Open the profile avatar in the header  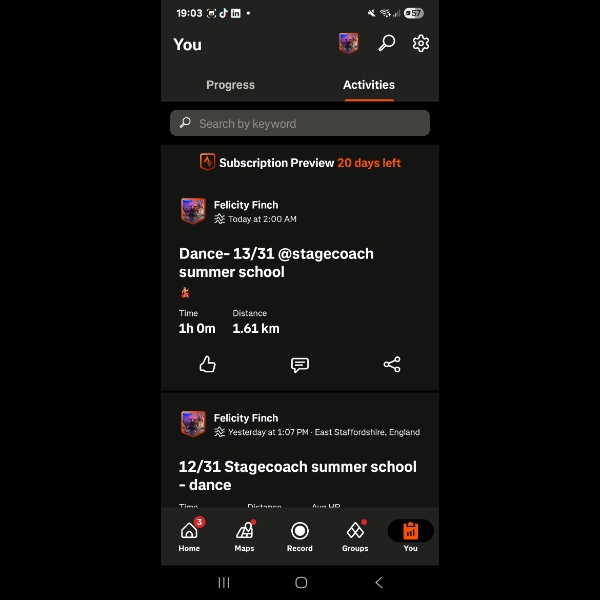[x=348, y=44]
